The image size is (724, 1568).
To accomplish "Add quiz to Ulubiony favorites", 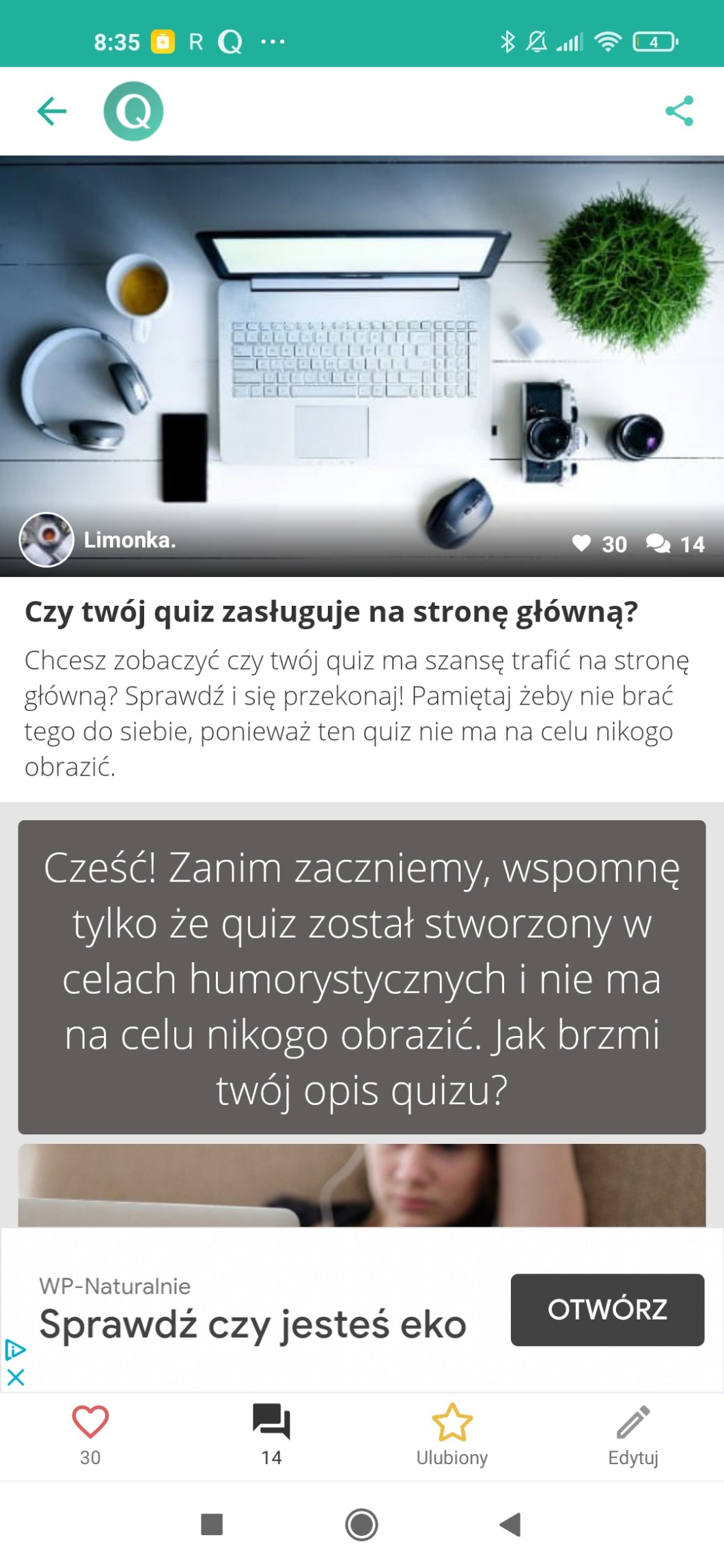I will [452, 1434].
